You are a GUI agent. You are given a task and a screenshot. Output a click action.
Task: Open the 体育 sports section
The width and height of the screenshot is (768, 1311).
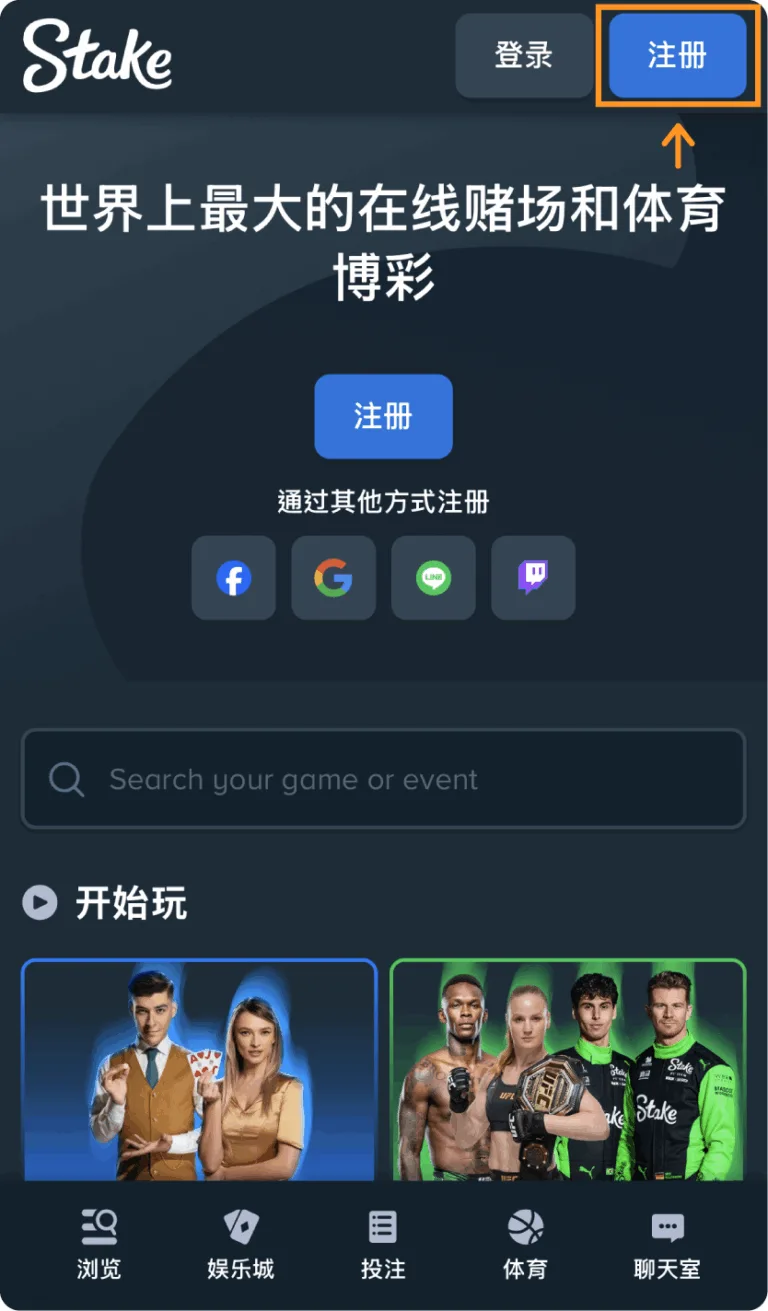point(524,1240)
